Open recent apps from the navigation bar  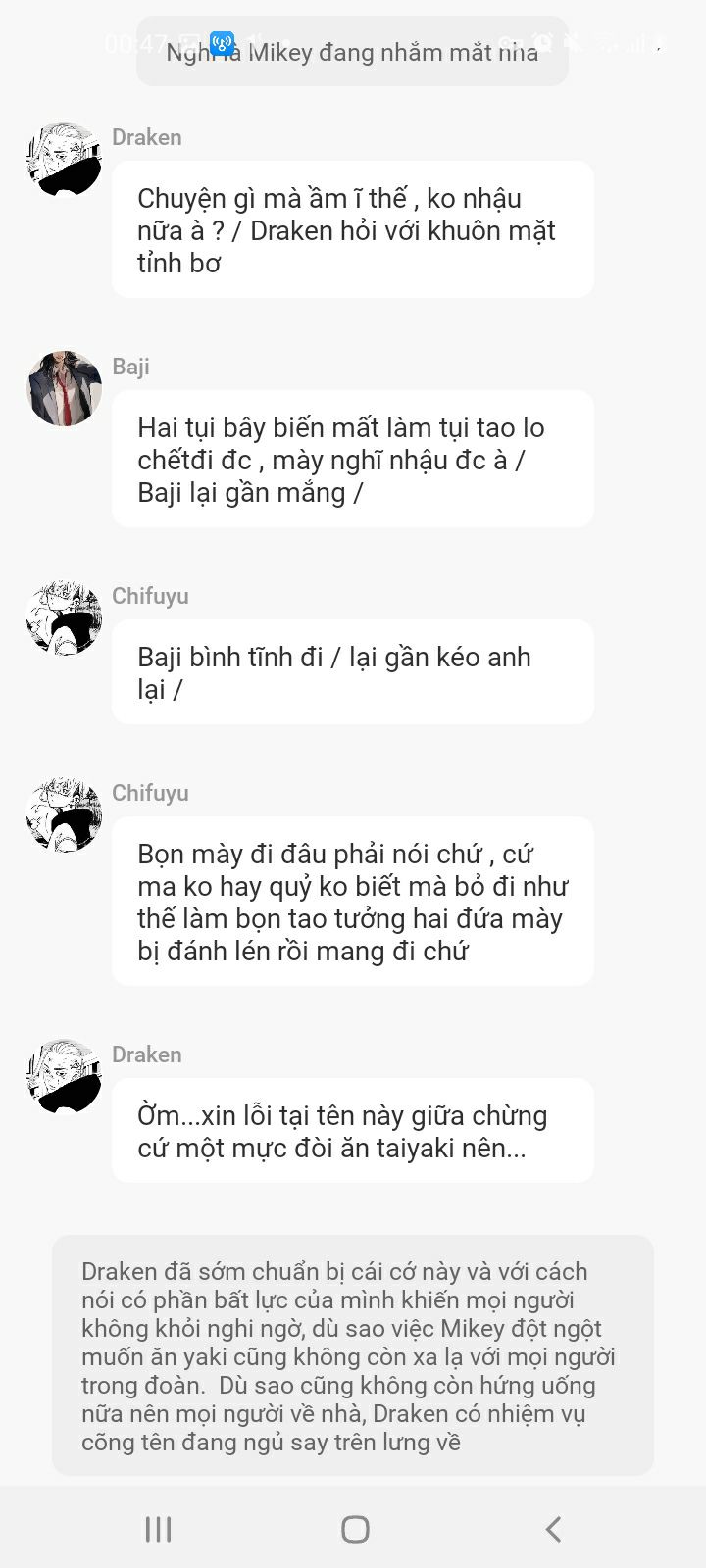click(158, 1529)
